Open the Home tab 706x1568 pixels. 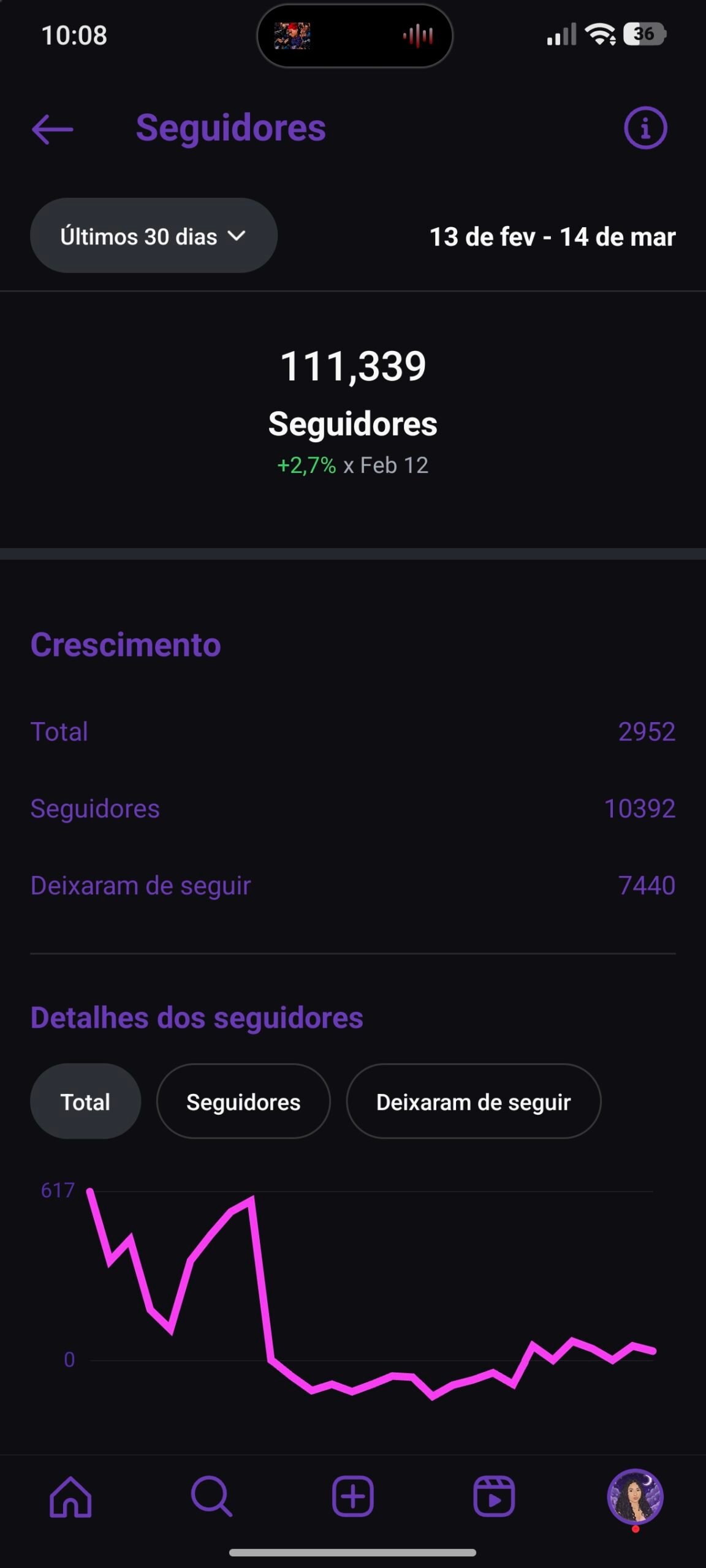pyautogui.click(x=70, y=1497)
